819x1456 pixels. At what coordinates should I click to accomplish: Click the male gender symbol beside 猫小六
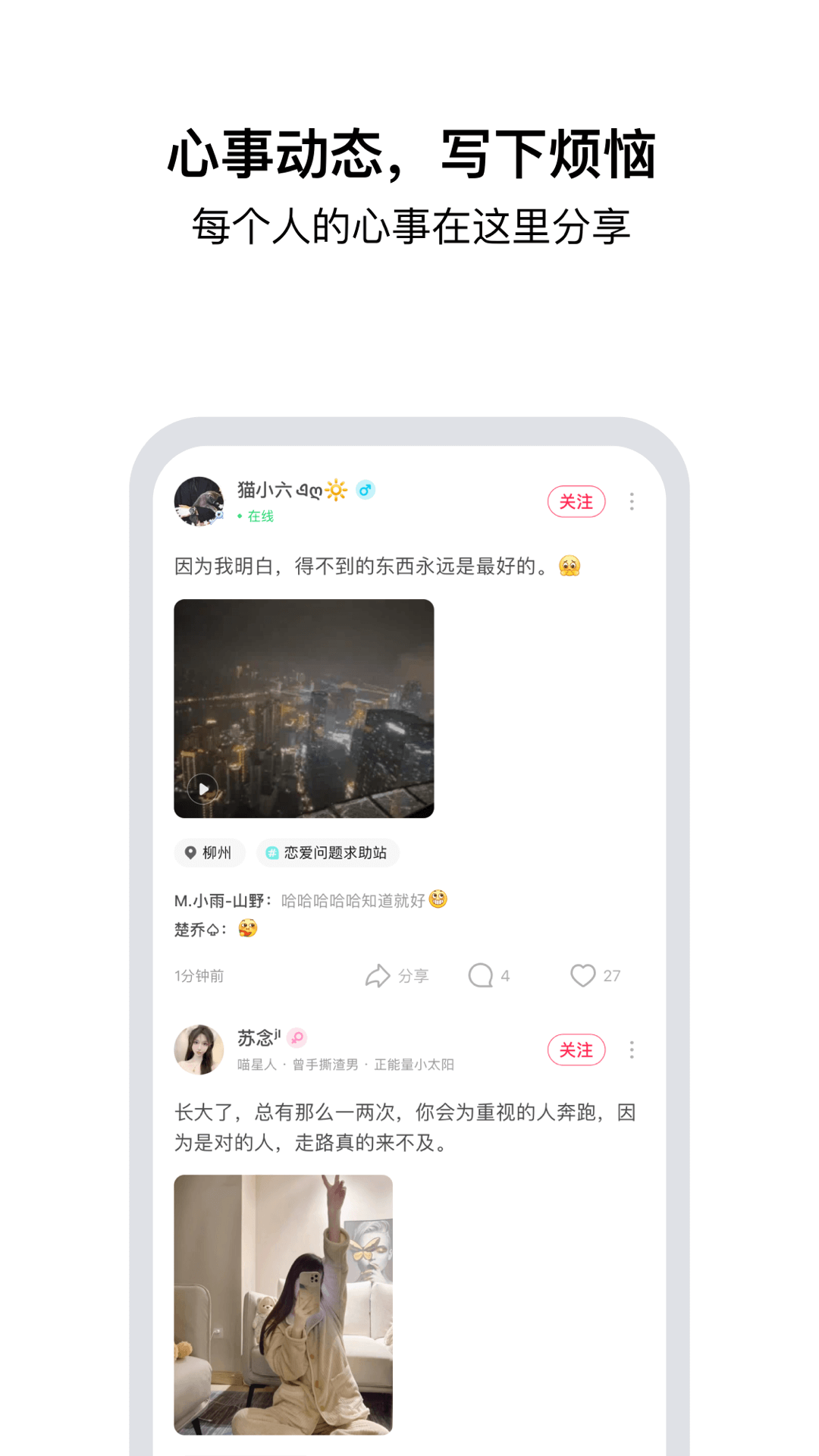[366, 491]
